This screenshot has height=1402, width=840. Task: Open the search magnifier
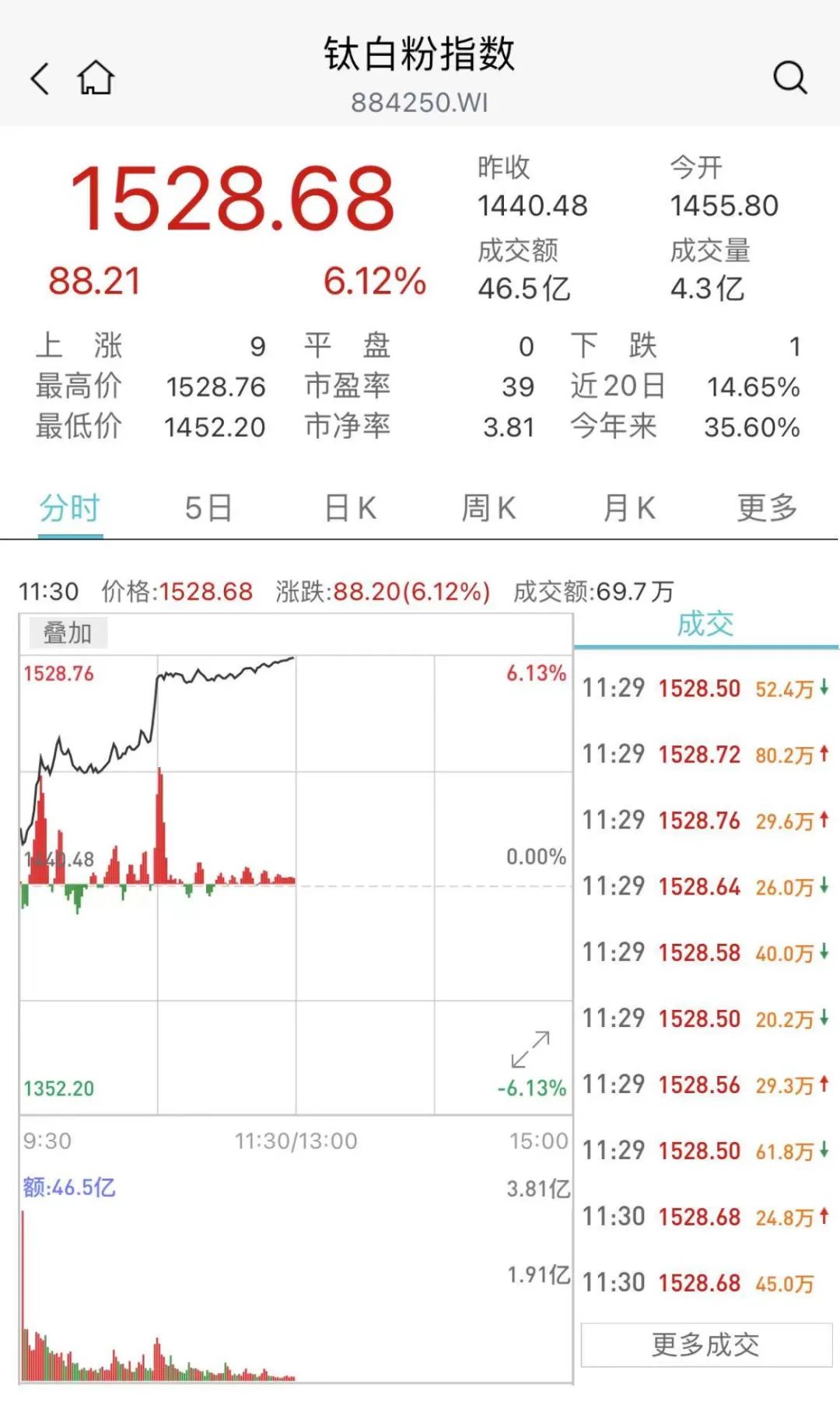790,78
